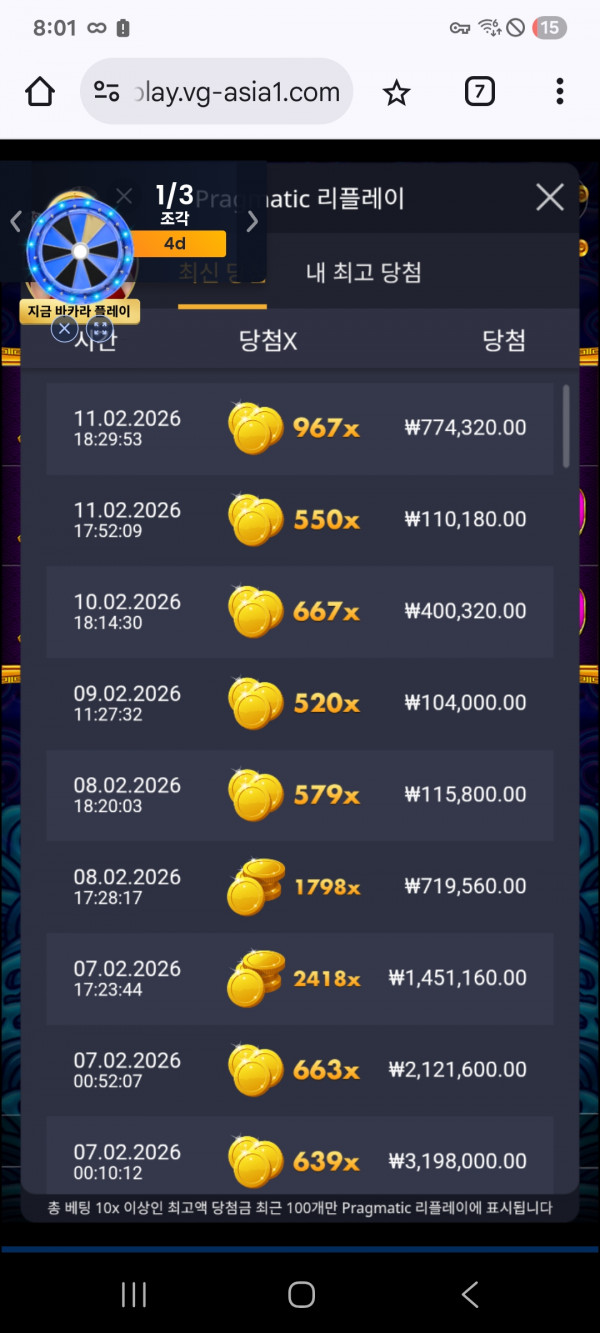Watch the 1798x win replay
This screenshot has height=1333, width=600.
tap(299, 887)
